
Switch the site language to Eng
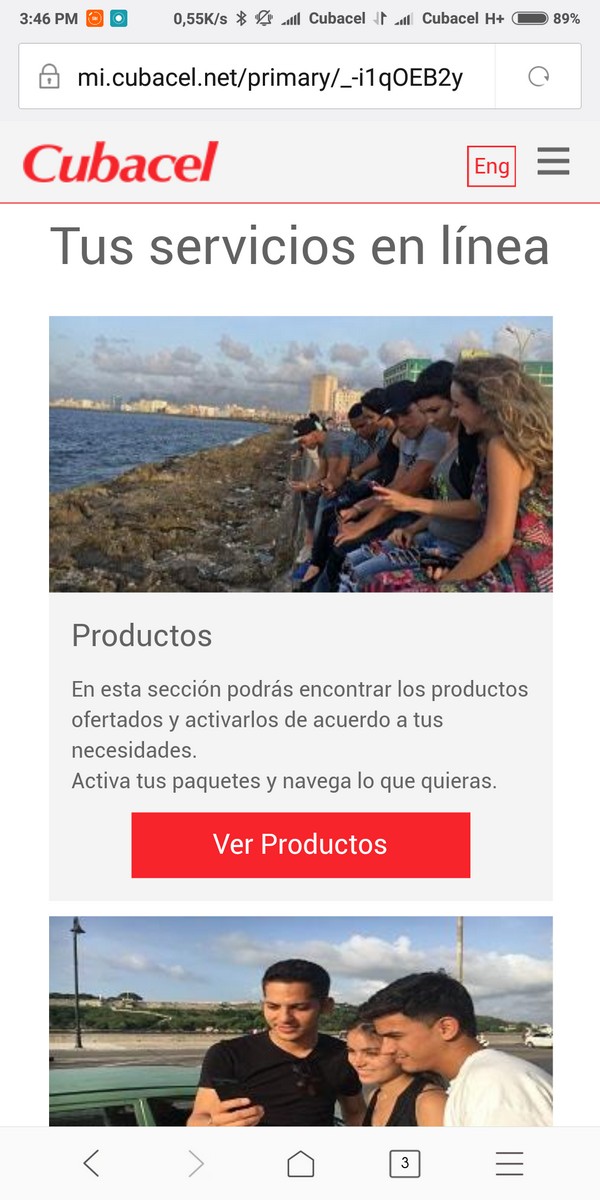pos(491,166)
